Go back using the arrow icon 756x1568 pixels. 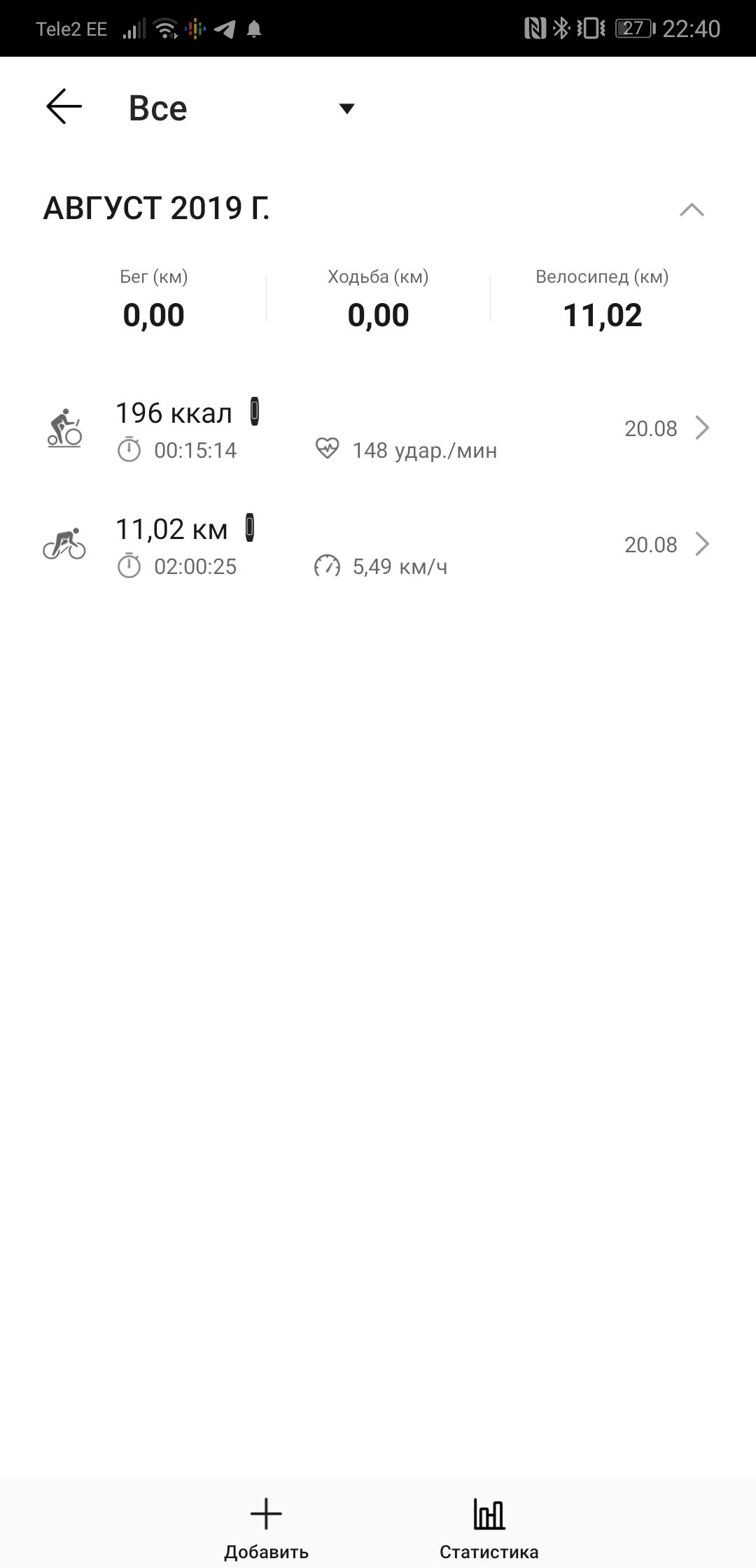tap(64, 106)
